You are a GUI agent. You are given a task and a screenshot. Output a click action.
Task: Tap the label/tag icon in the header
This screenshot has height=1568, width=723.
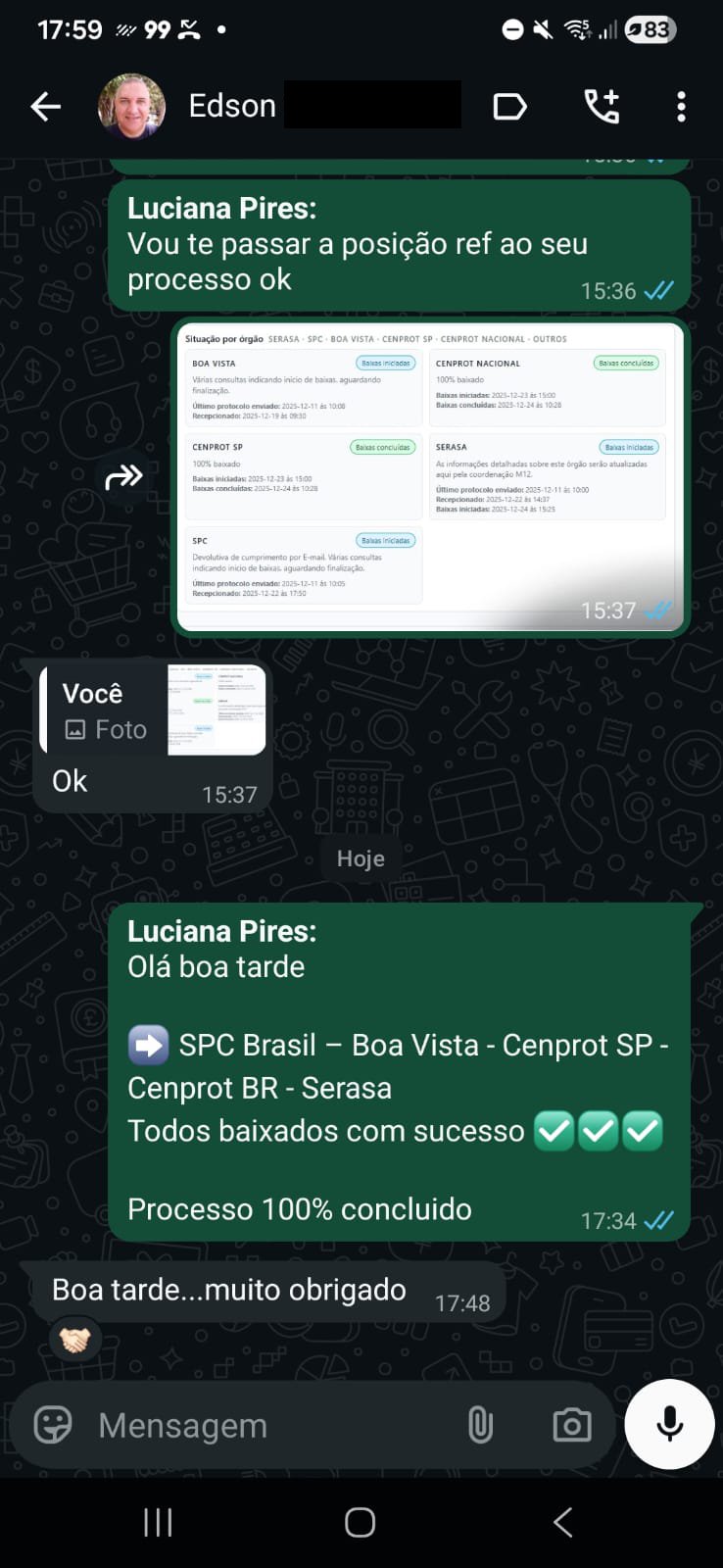(510, 106)
